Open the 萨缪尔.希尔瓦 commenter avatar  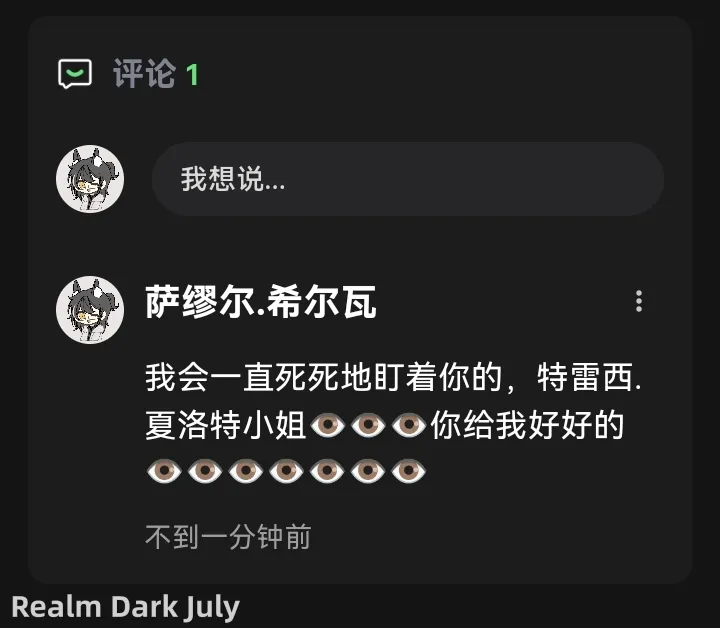pos(90,310)
